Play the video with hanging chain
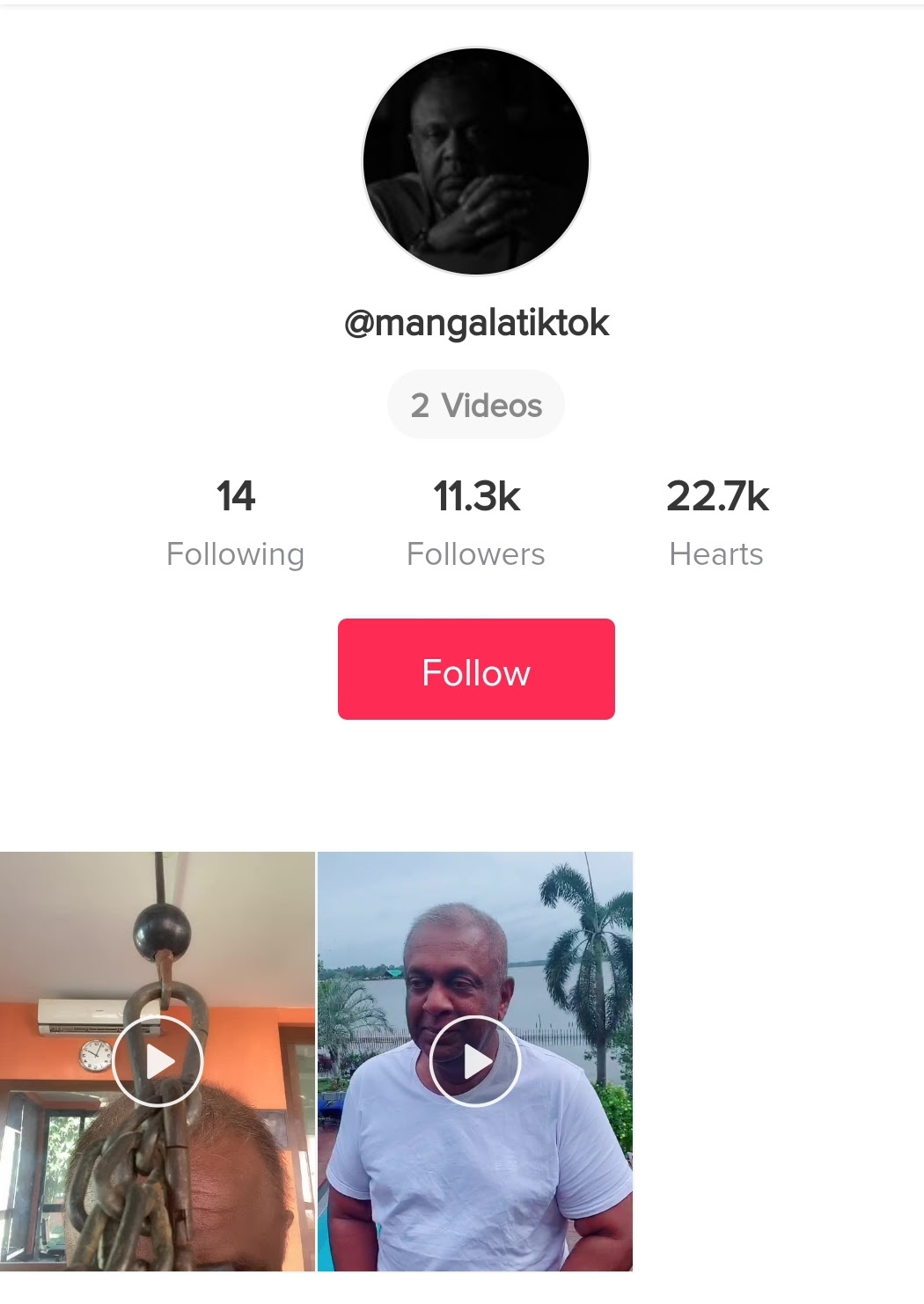The width and height of the screenshot is (924, 1304). [158, 1061]
